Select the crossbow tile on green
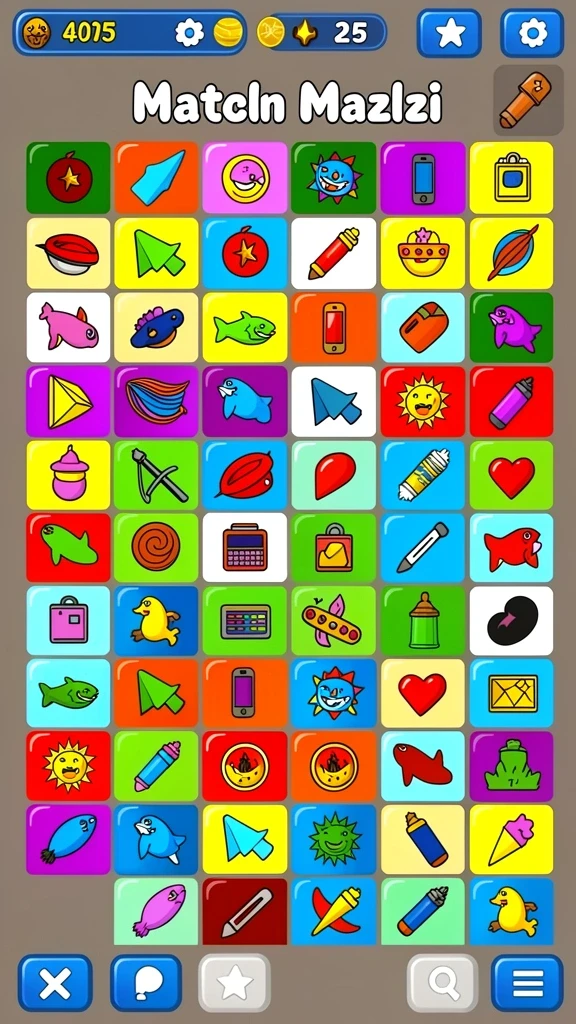 tap(156, 475)
